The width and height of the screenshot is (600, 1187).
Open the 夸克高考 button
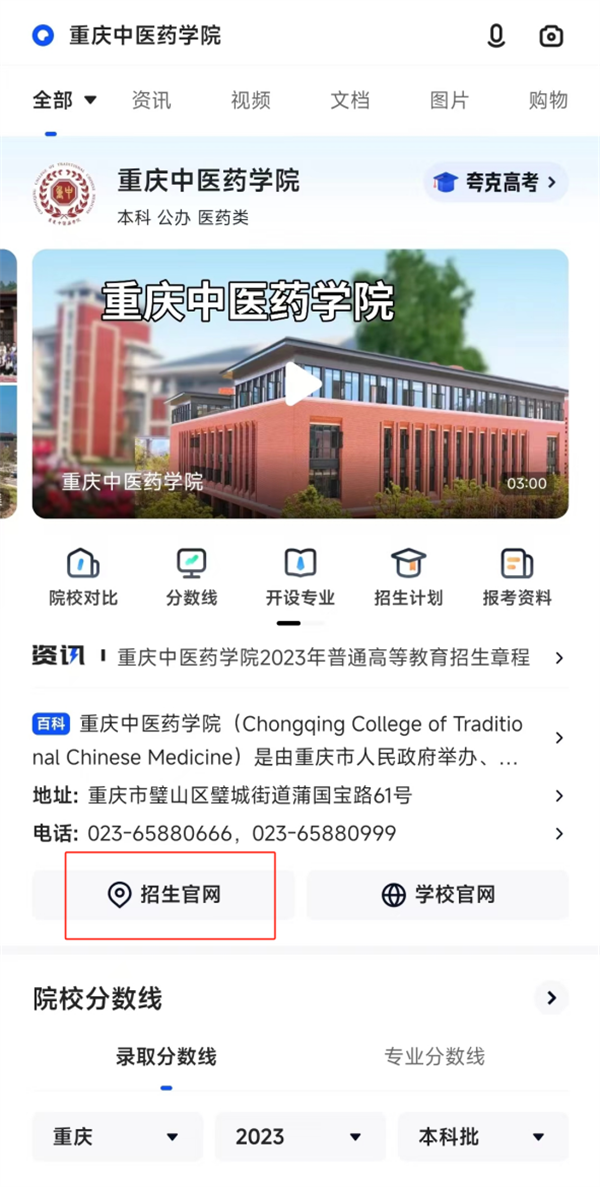pos(497,182)
